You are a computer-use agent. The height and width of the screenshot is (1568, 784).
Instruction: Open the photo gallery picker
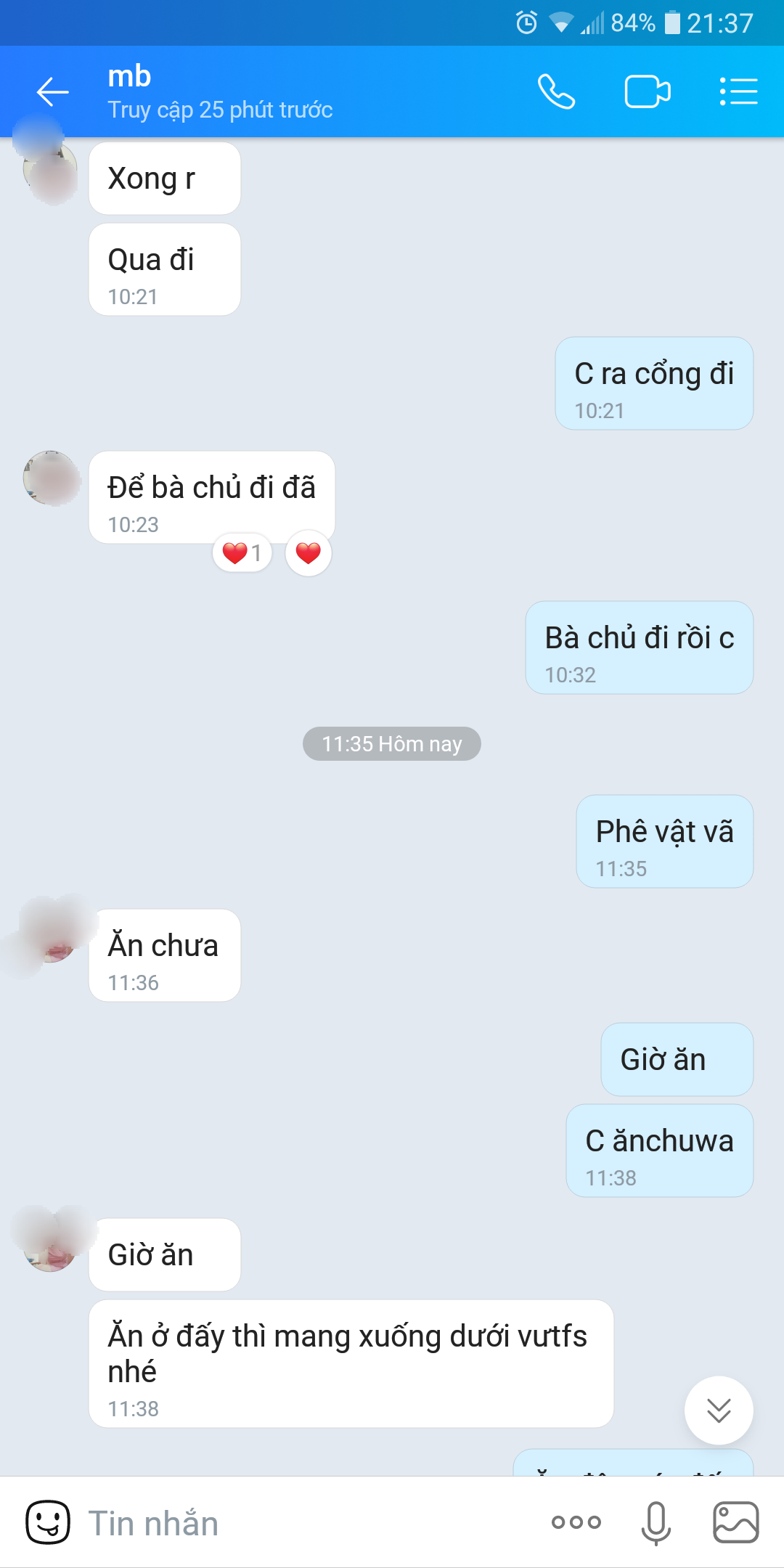pos(735,1522)
